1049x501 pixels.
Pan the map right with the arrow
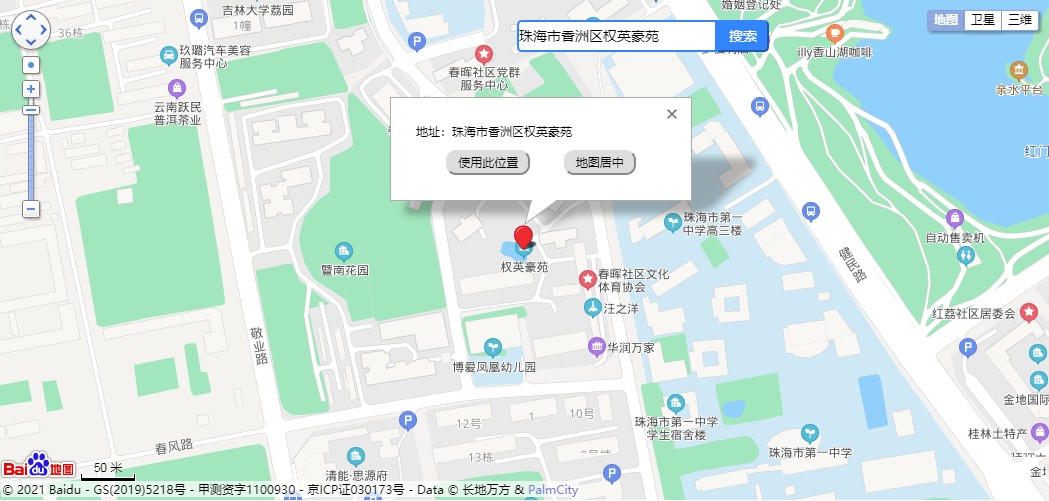pos(43,30)
